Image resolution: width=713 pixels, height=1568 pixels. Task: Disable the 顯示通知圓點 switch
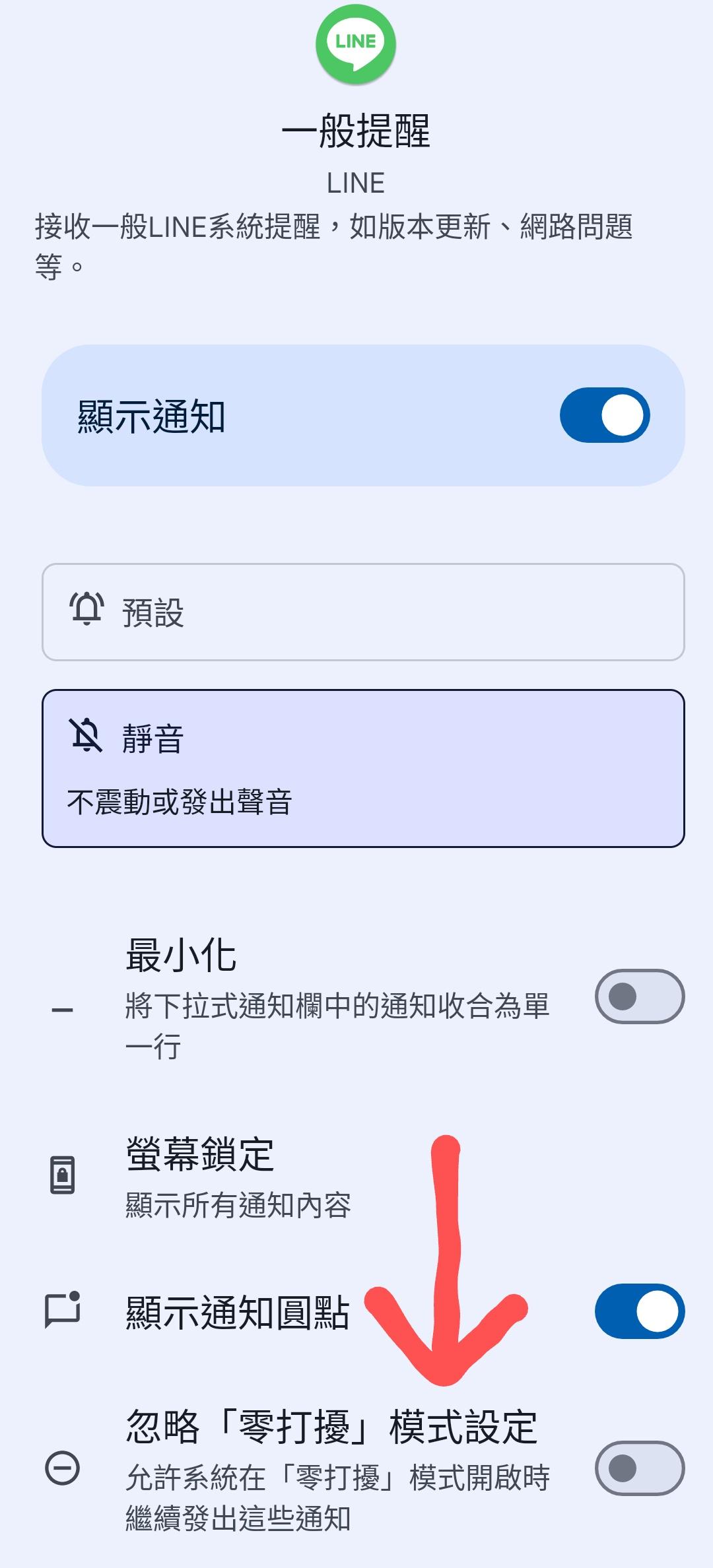point(639,1311)
